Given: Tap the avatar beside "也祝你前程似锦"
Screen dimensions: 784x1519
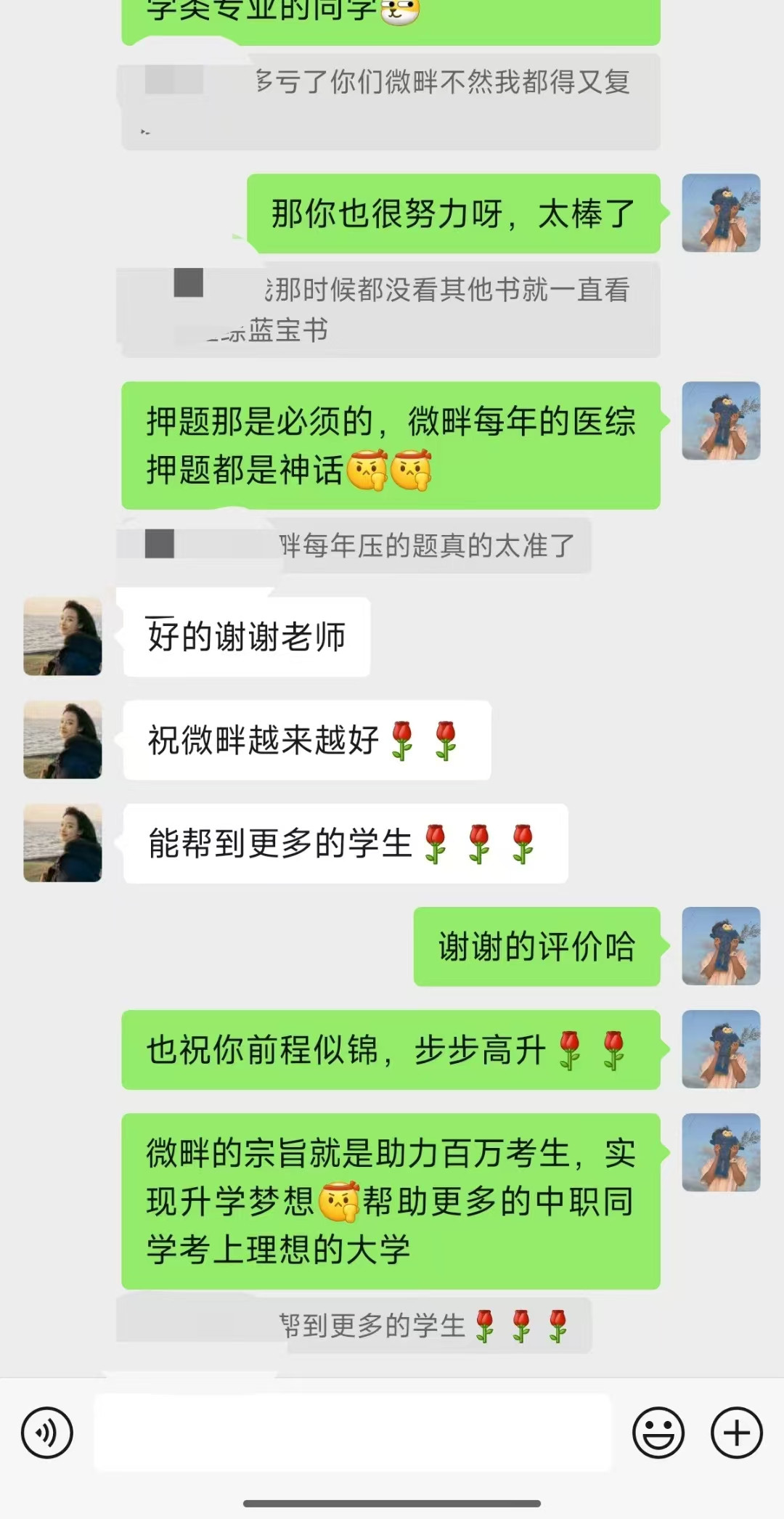Looking at the screenshot, I should [721, 1048].
